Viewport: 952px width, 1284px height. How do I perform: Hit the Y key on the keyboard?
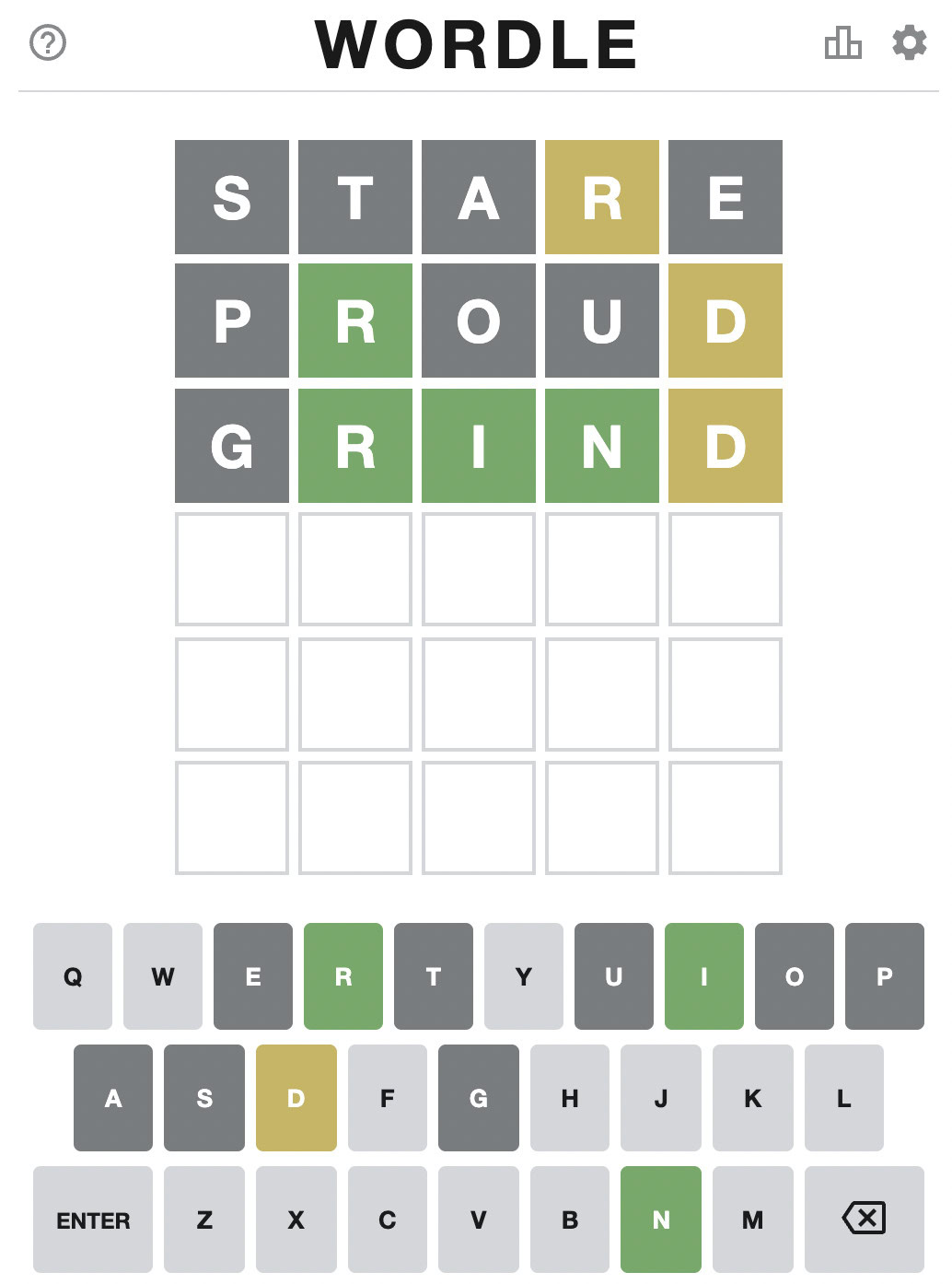point(524,976)
